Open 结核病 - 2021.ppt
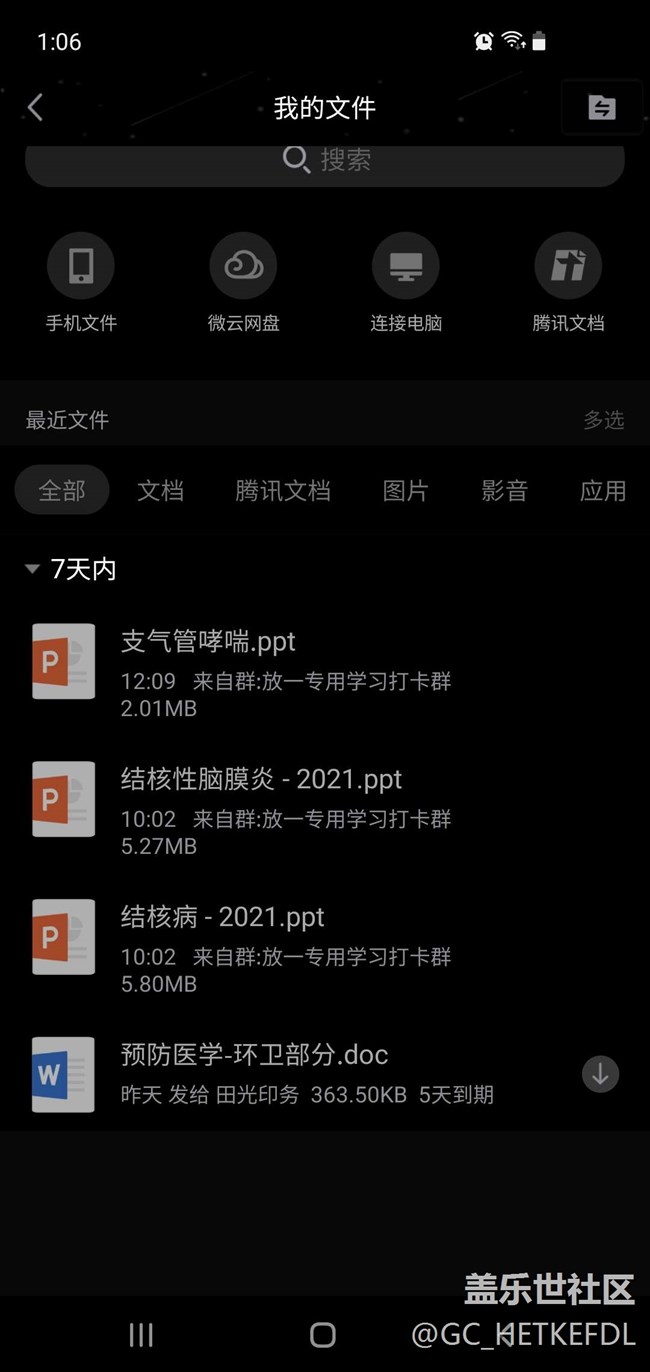Screen dimensions: 650x1372 (325, 937)
